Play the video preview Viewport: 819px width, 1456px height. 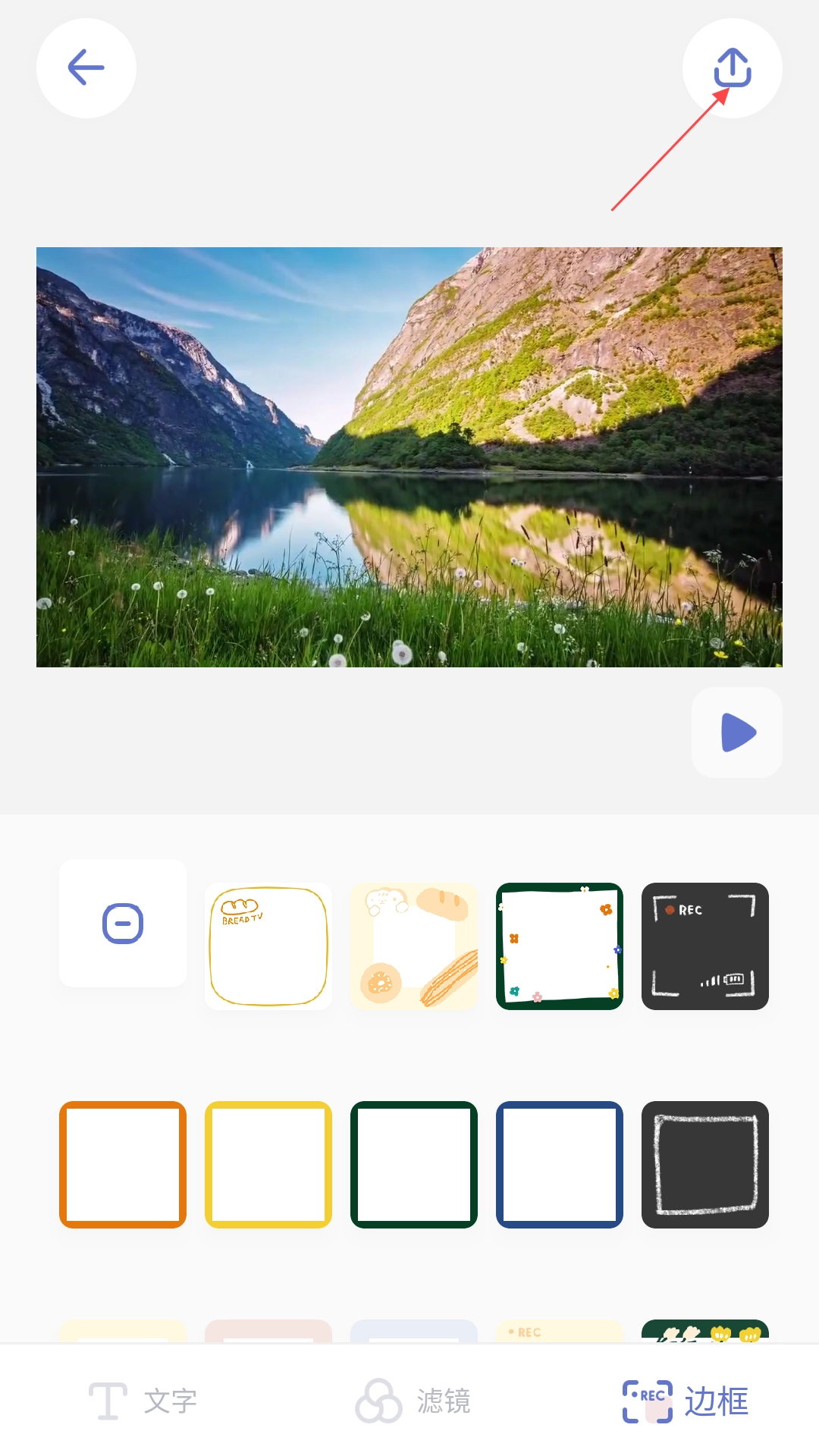pos(737,733)
